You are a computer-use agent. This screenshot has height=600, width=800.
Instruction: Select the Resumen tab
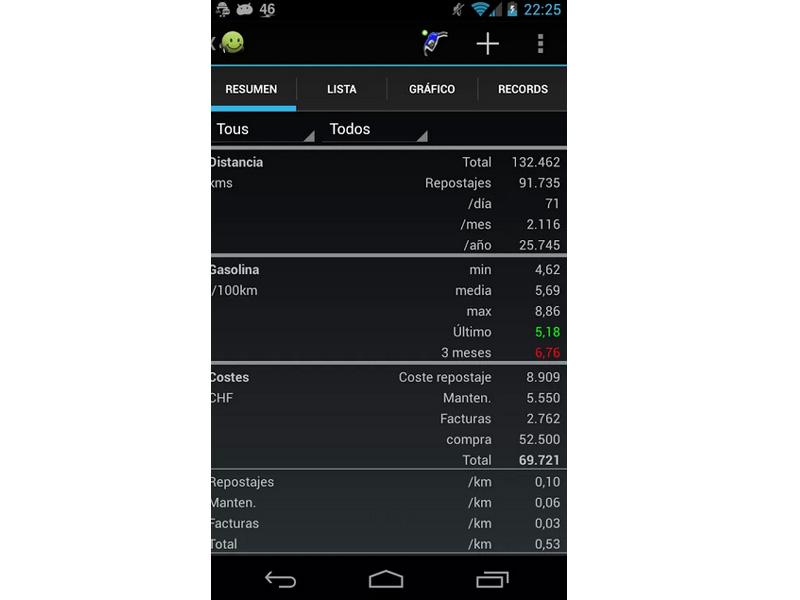point(252,89)
